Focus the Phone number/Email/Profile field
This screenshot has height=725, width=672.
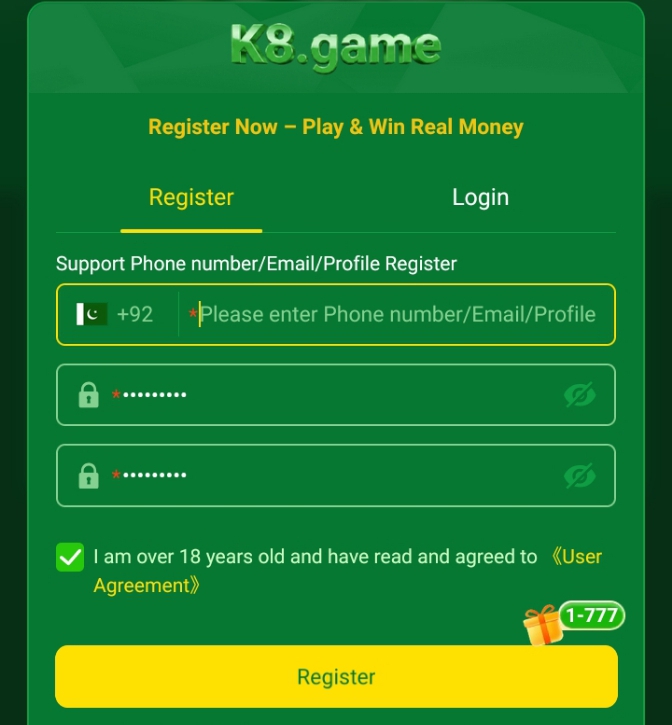coord(396,315)
